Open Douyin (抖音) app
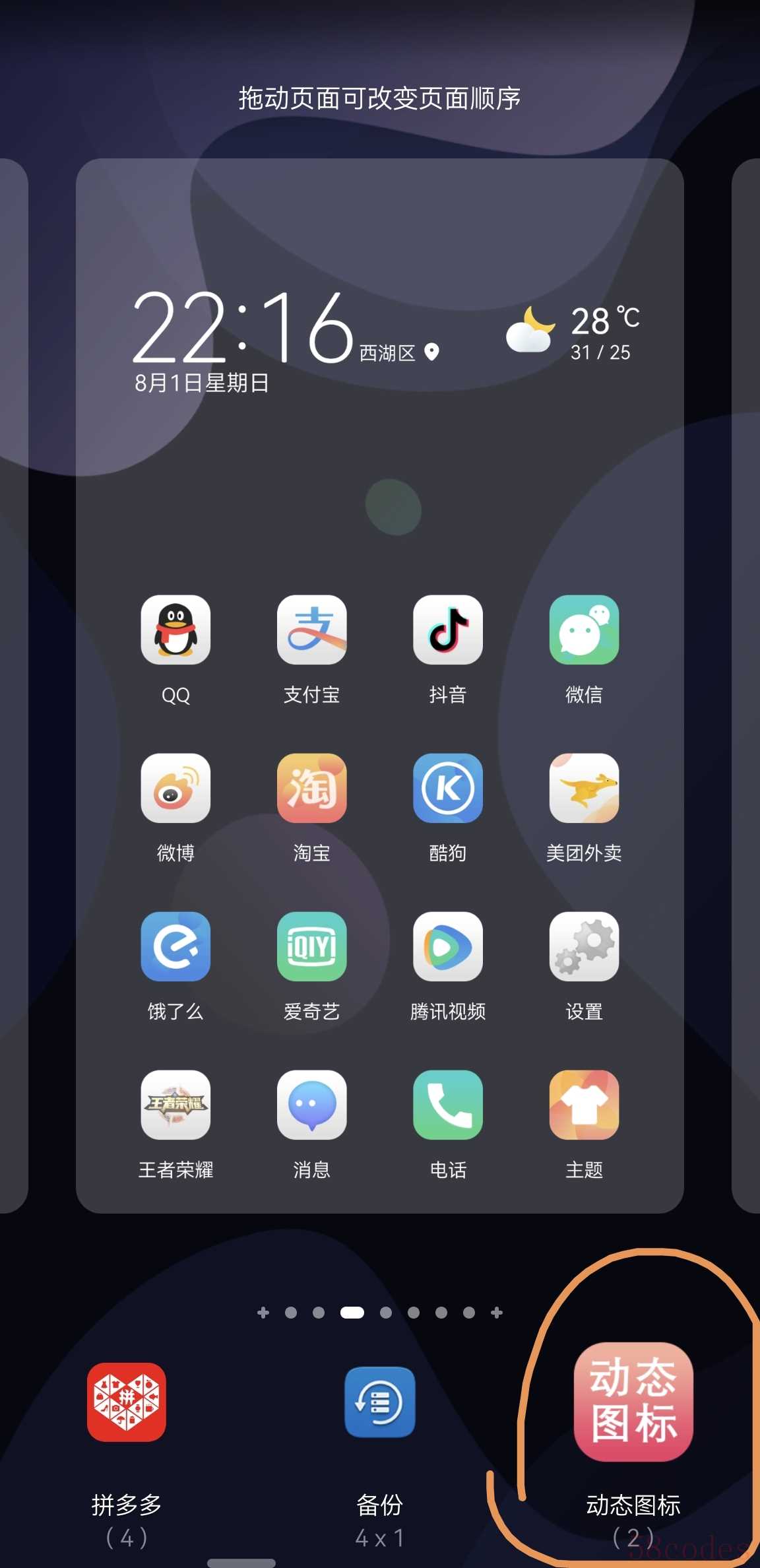Image resolution: width=760 pixels, height=1568 pixels. click(448, 630)
